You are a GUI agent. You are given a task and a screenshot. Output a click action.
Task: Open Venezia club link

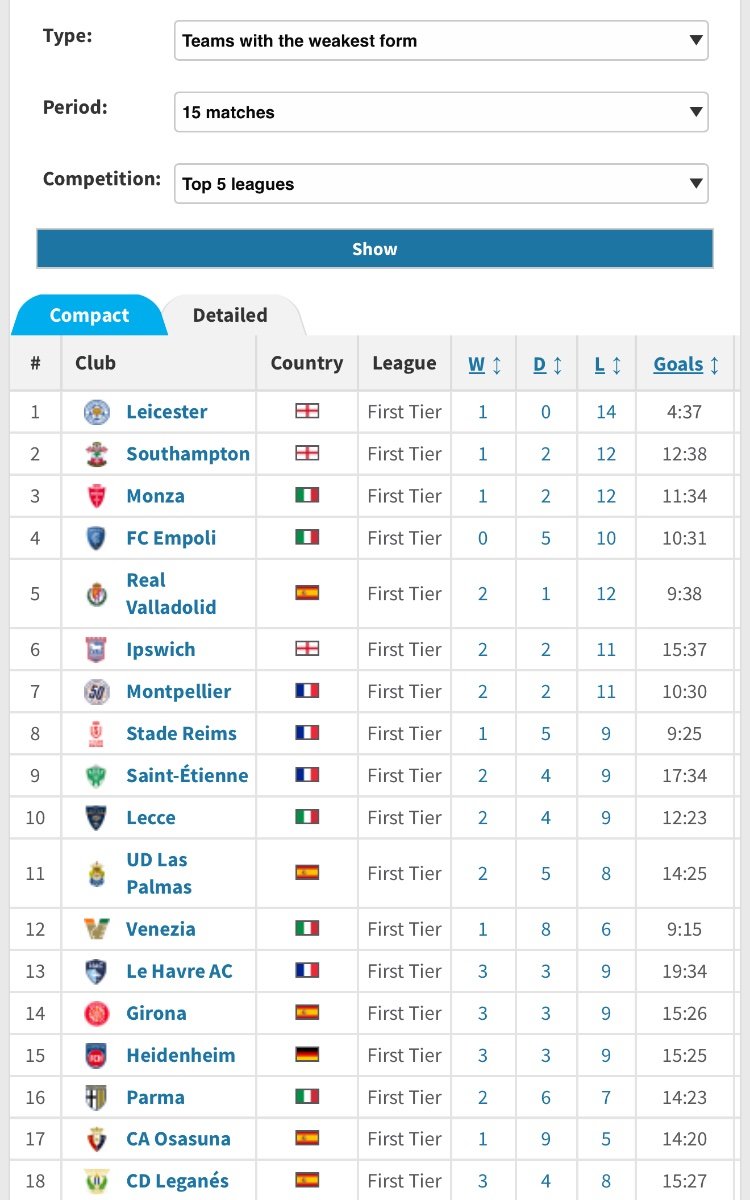[x=161, y=930]
